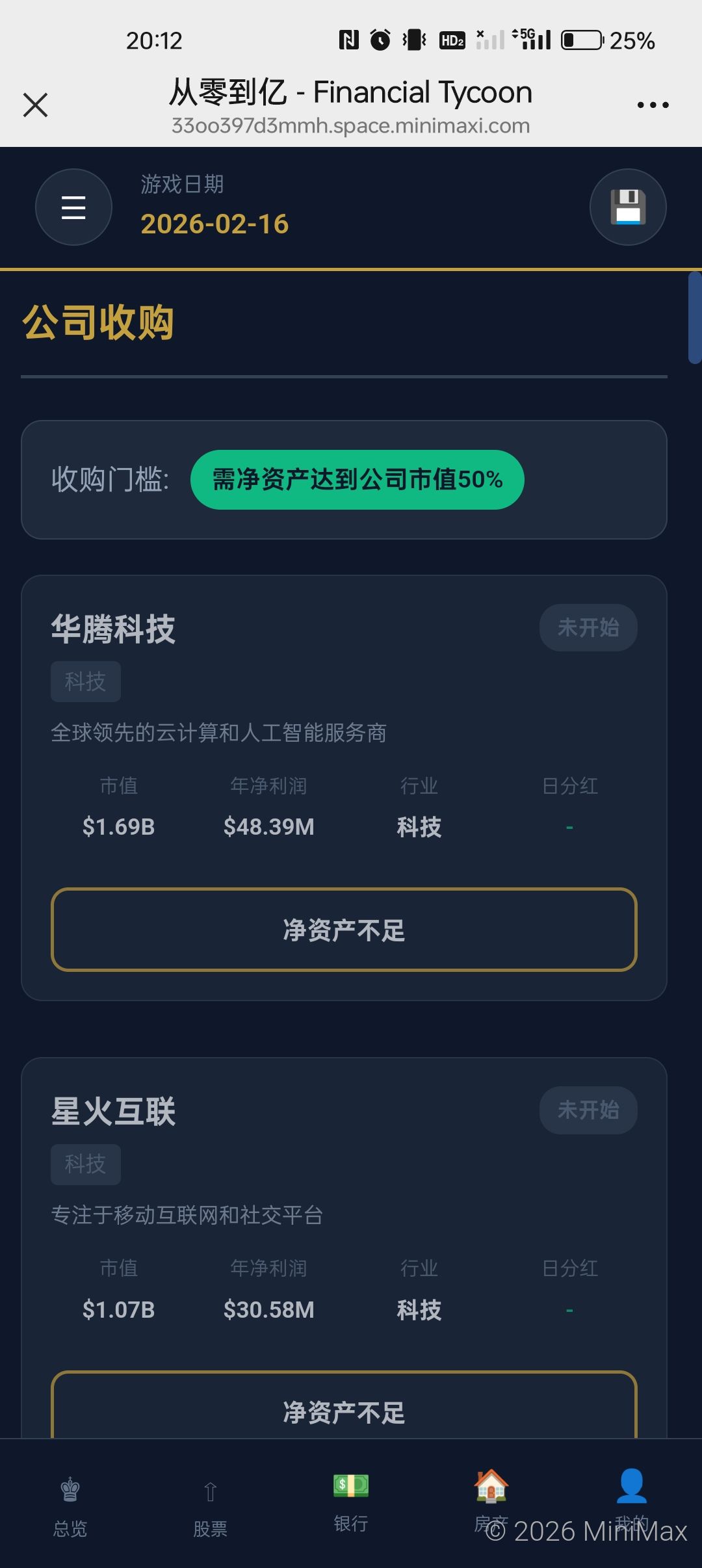Click the 未开始 badge on 星火互联
This screenshot has width=702, height=1568.
click(x=588, y=1110)
